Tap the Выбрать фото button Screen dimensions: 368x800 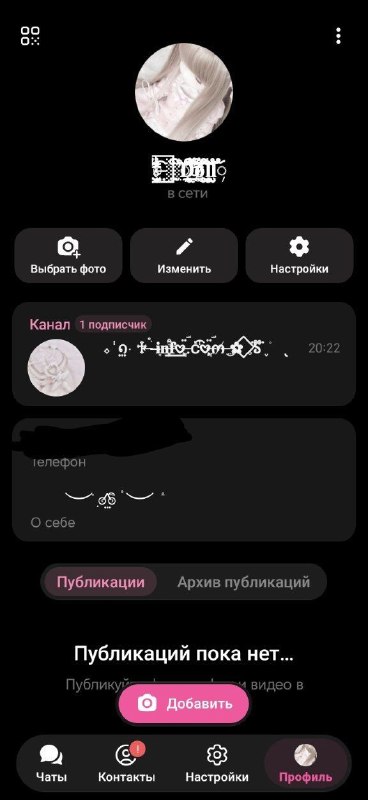[68, 255]
